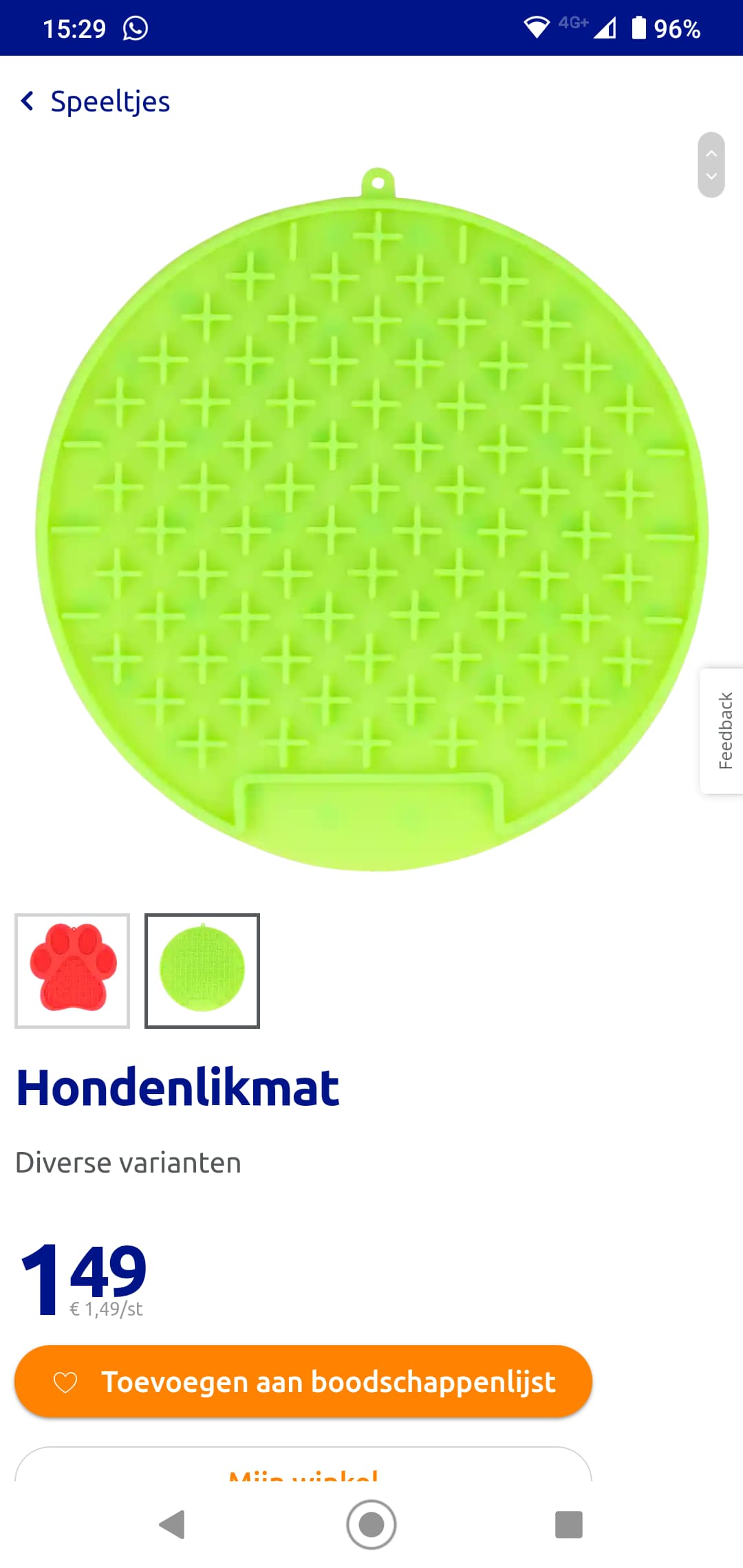Tap the system back button
This screenshot has height=1568, width=743.
[173, 1525]
